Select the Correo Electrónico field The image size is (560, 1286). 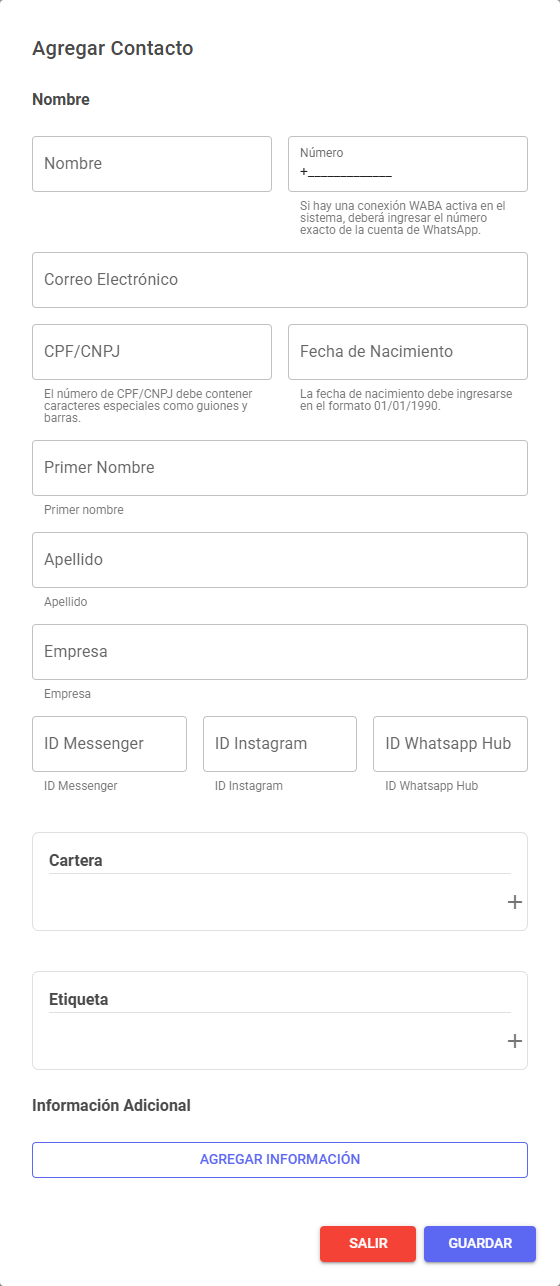click(x=280, y=280)
